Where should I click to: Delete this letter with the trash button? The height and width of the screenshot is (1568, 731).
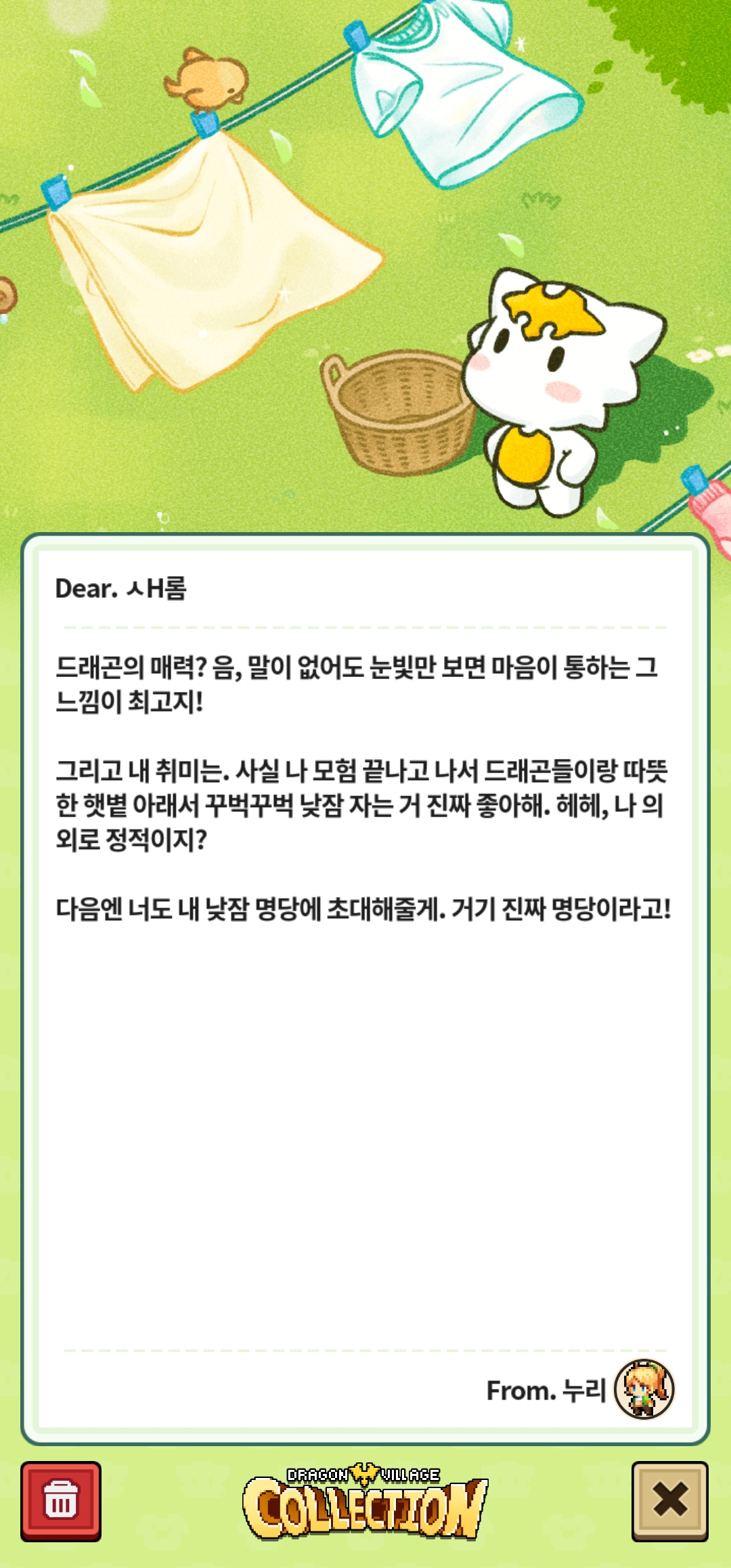tap(61, 1501)
